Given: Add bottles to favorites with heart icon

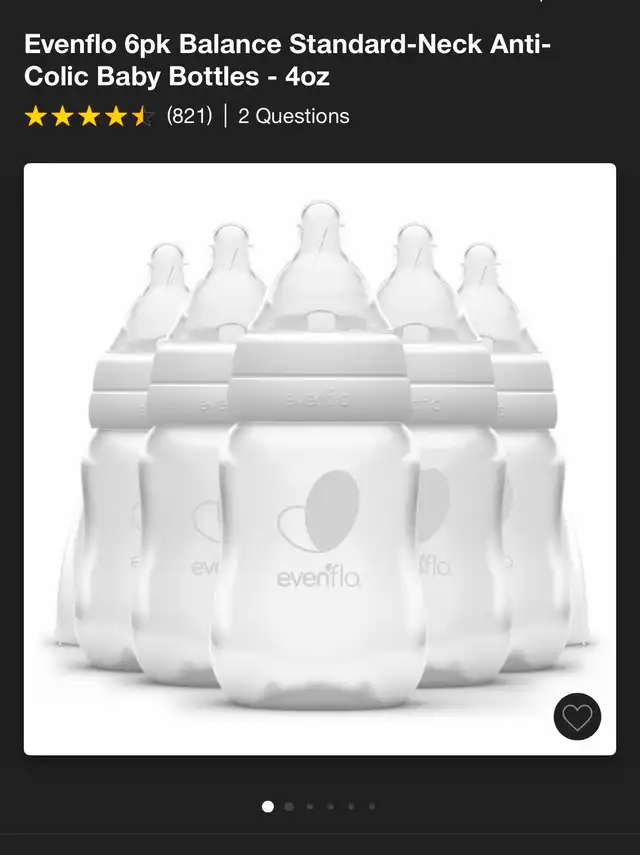Looking at the screenshot, I should pos(577,716).
